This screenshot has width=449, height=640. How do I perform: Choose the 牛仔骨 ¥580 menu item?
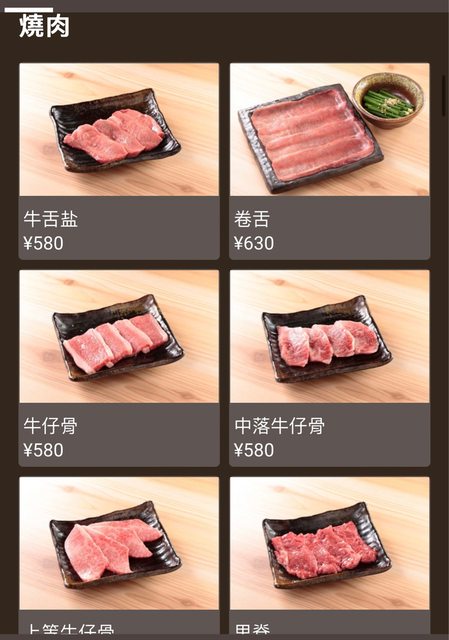click(119, 368)
